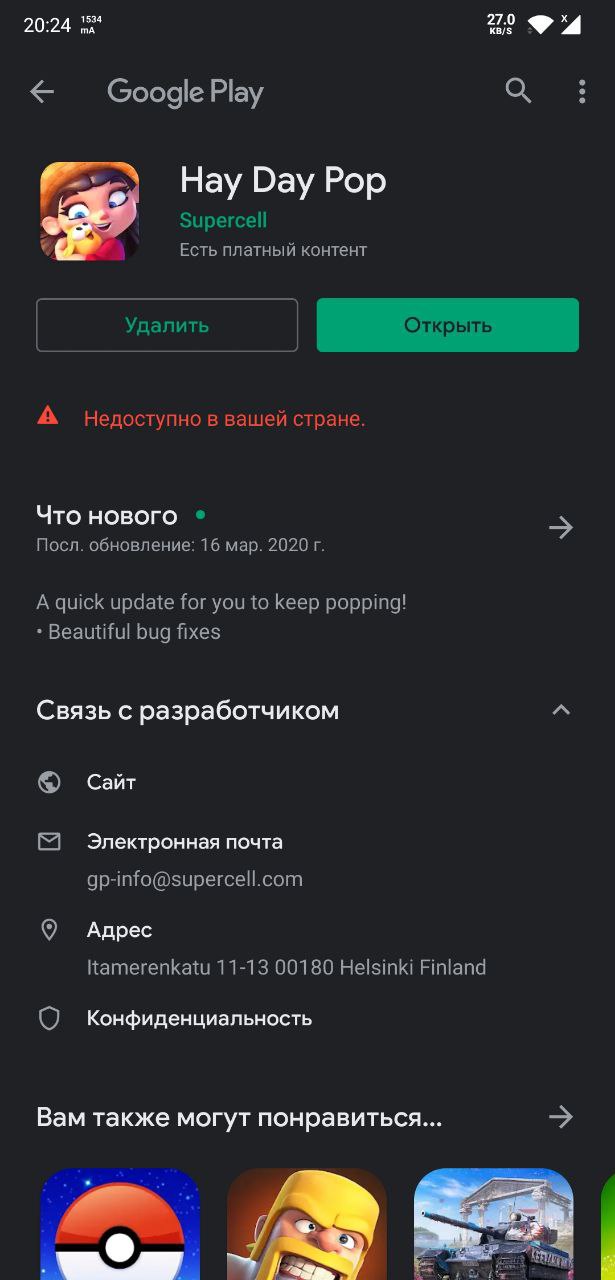Open Google Play search
615x1280 pixels.
point(518,92)
